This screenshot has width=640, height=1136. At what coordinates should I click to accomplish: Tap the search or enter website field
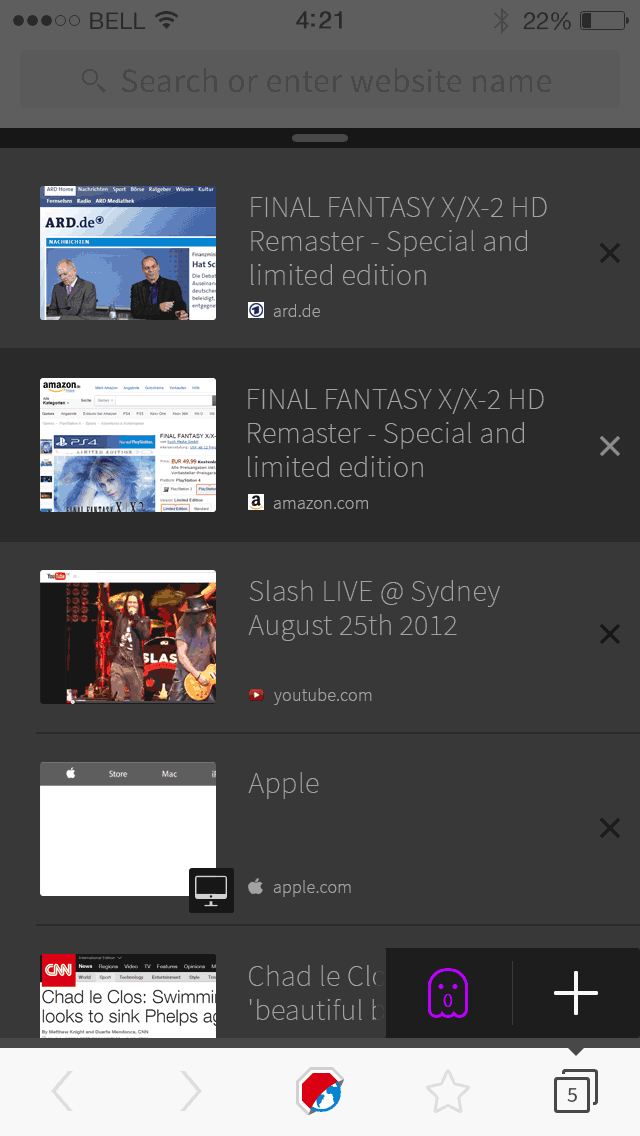[320, 80]
